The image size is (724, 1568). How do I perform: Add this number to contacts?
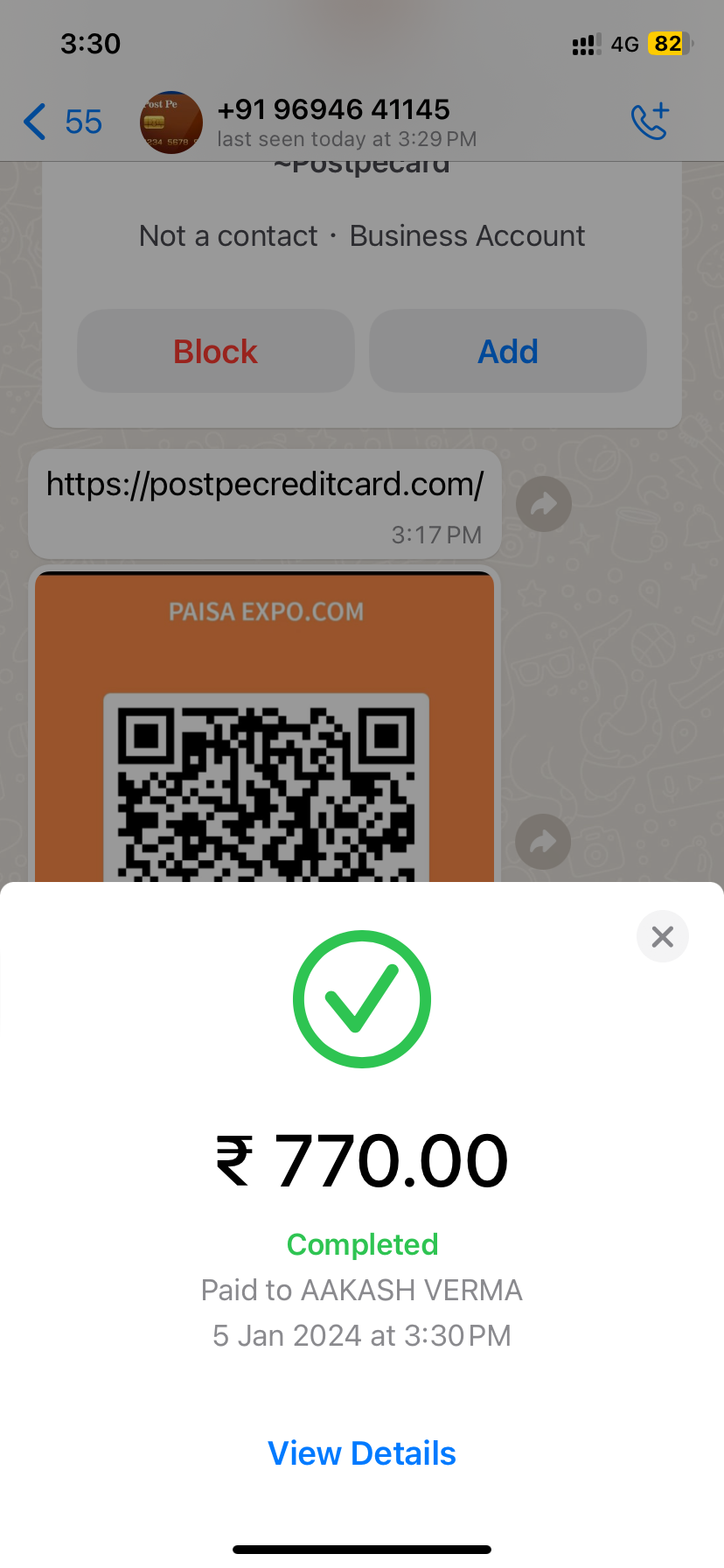tap(508, 352)
